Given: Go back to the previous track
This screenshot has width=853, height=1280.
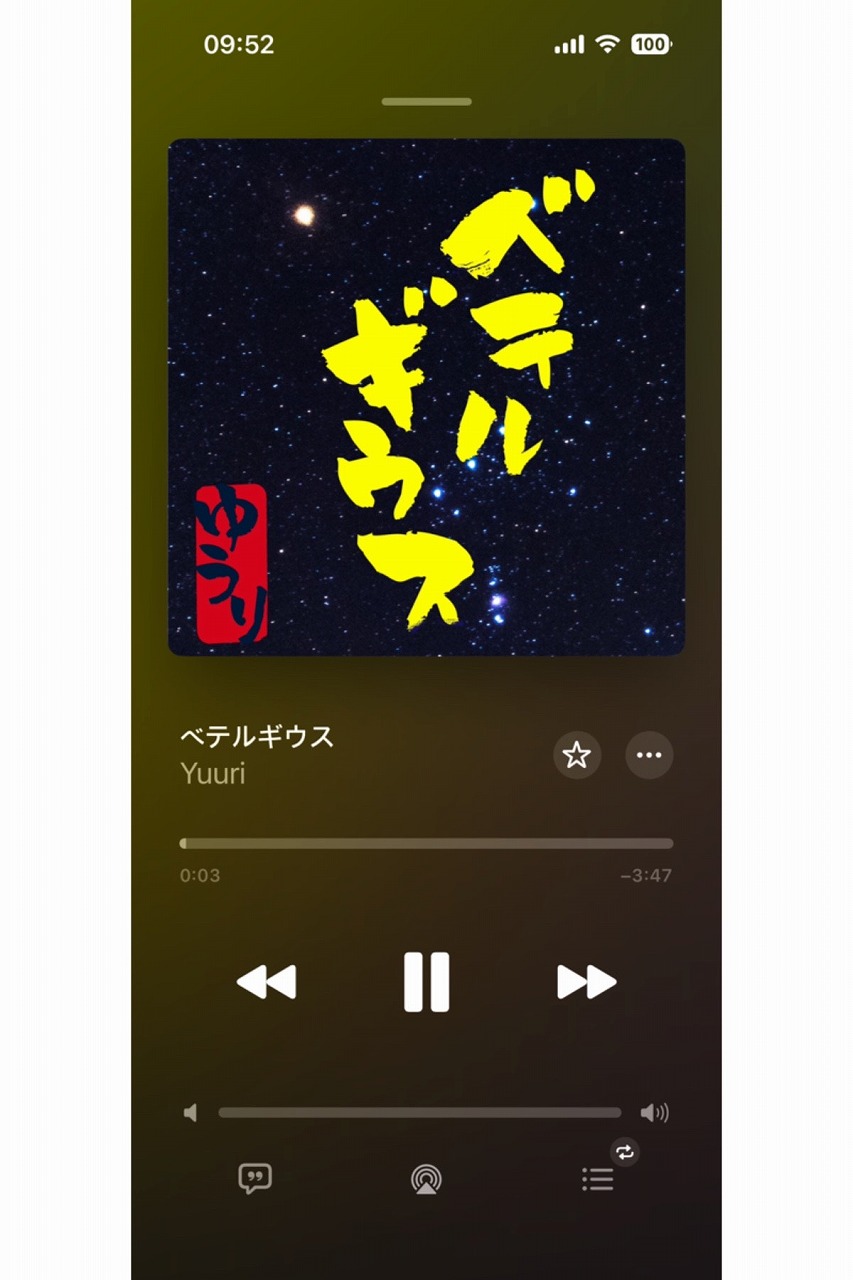Looking at the screenshot, I should pos(266,982).
